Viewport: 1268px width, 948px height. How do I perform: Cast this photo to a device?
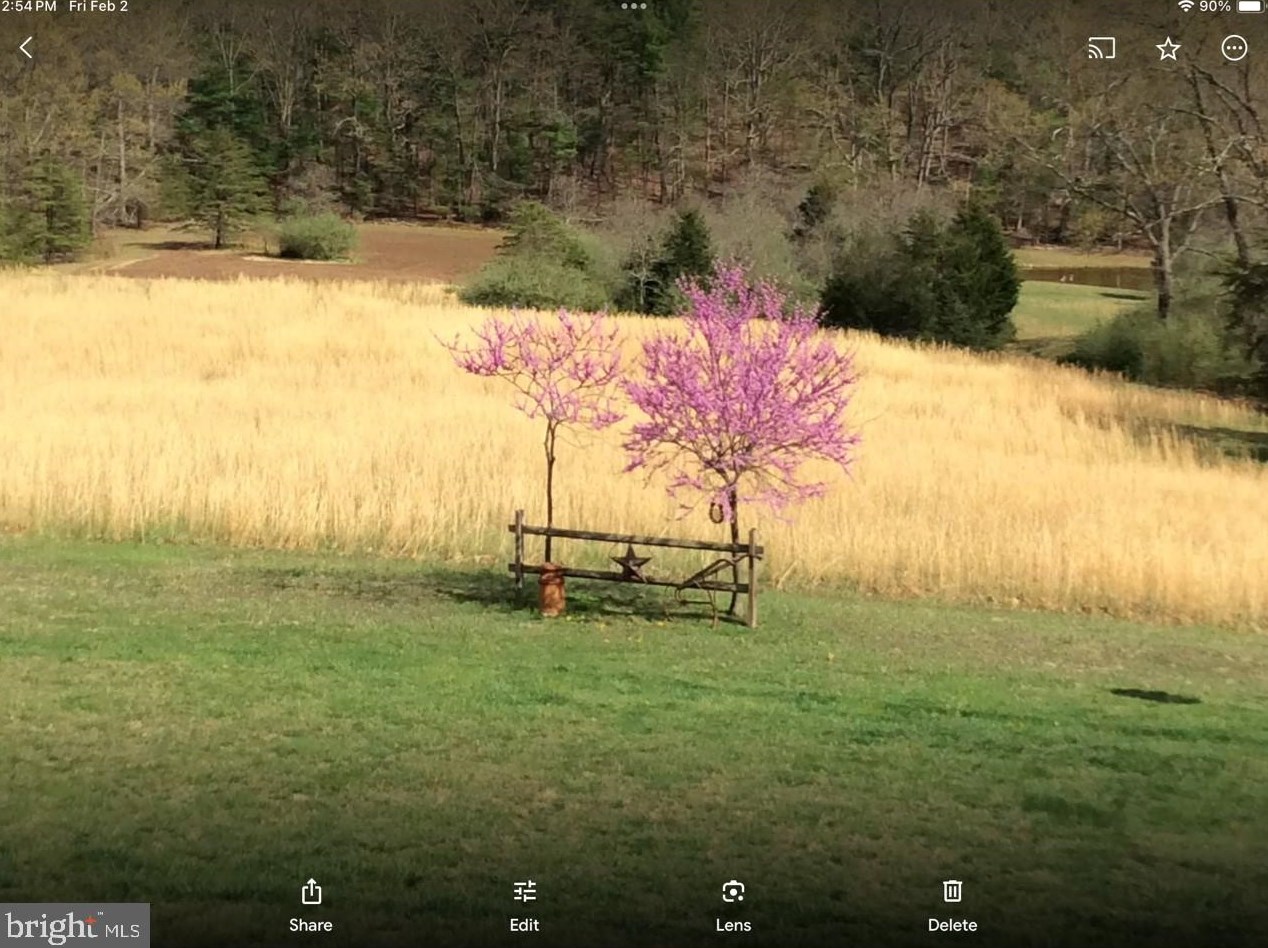point(1101,48)
